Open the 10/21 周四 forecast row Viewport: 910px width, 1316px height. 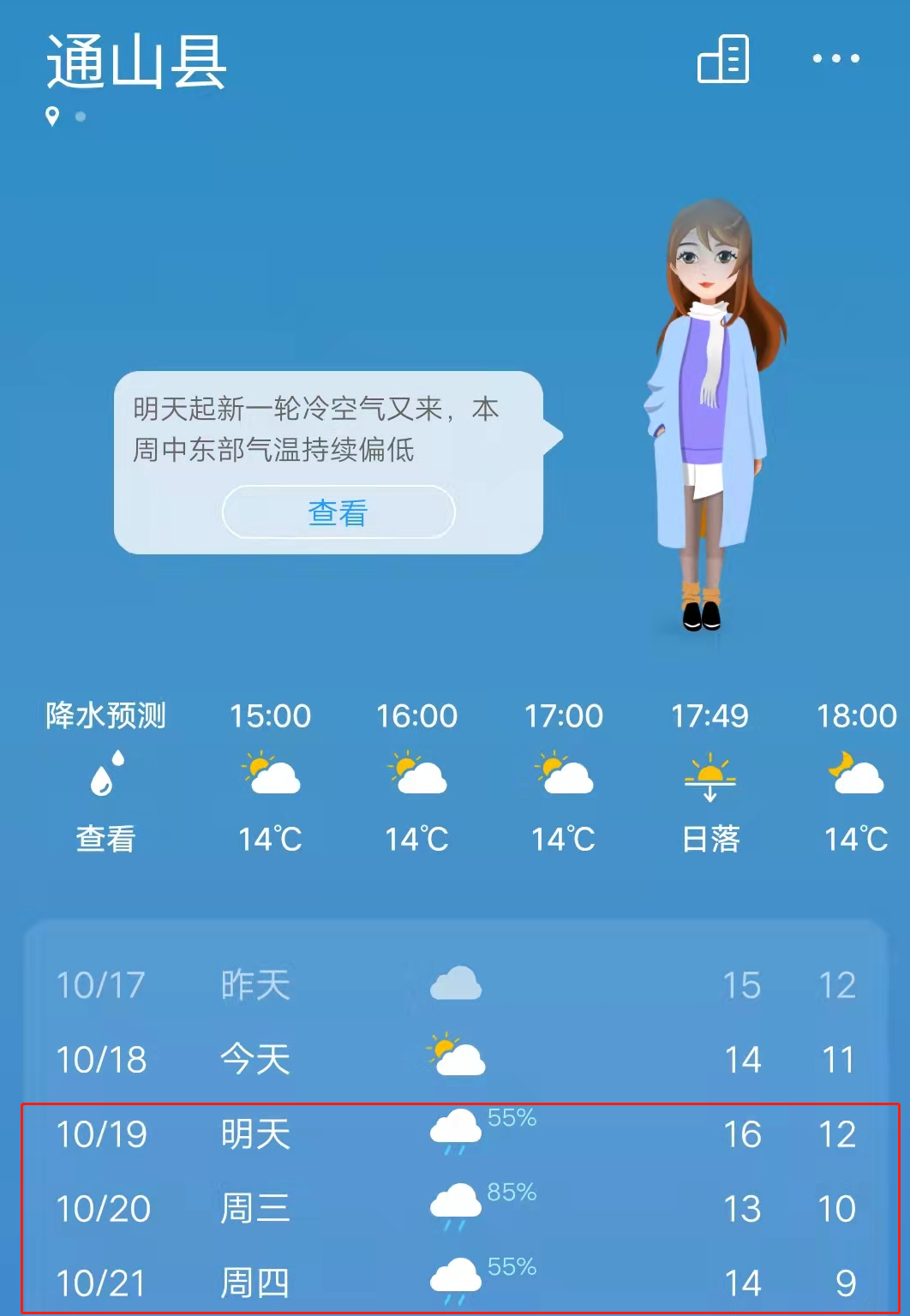(456, 1283)
